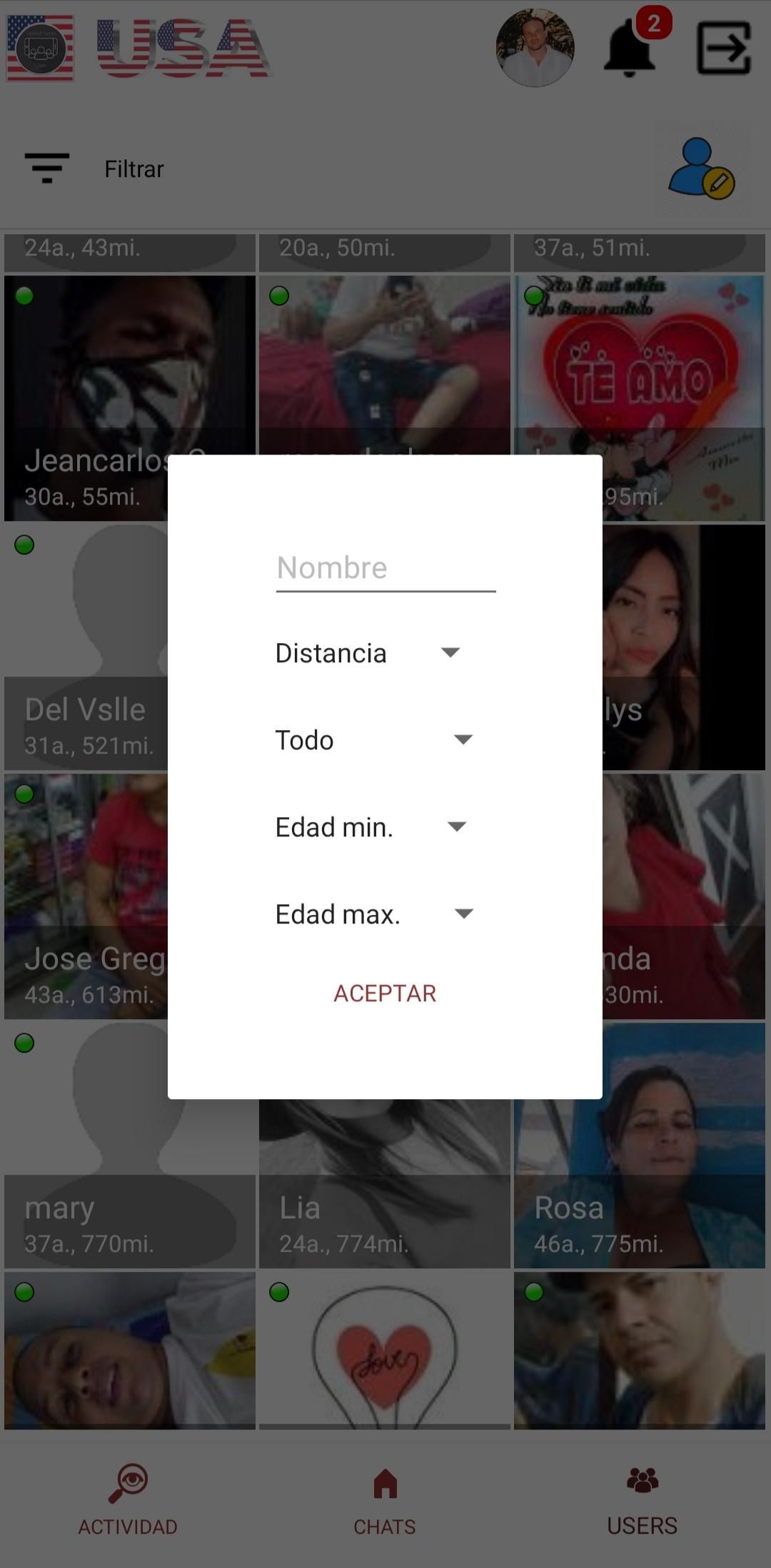Image resolution: width=771 pixels, height=1568 pixels.
Task: Expand the Edad min. dropdown
Action: point(372,827)
